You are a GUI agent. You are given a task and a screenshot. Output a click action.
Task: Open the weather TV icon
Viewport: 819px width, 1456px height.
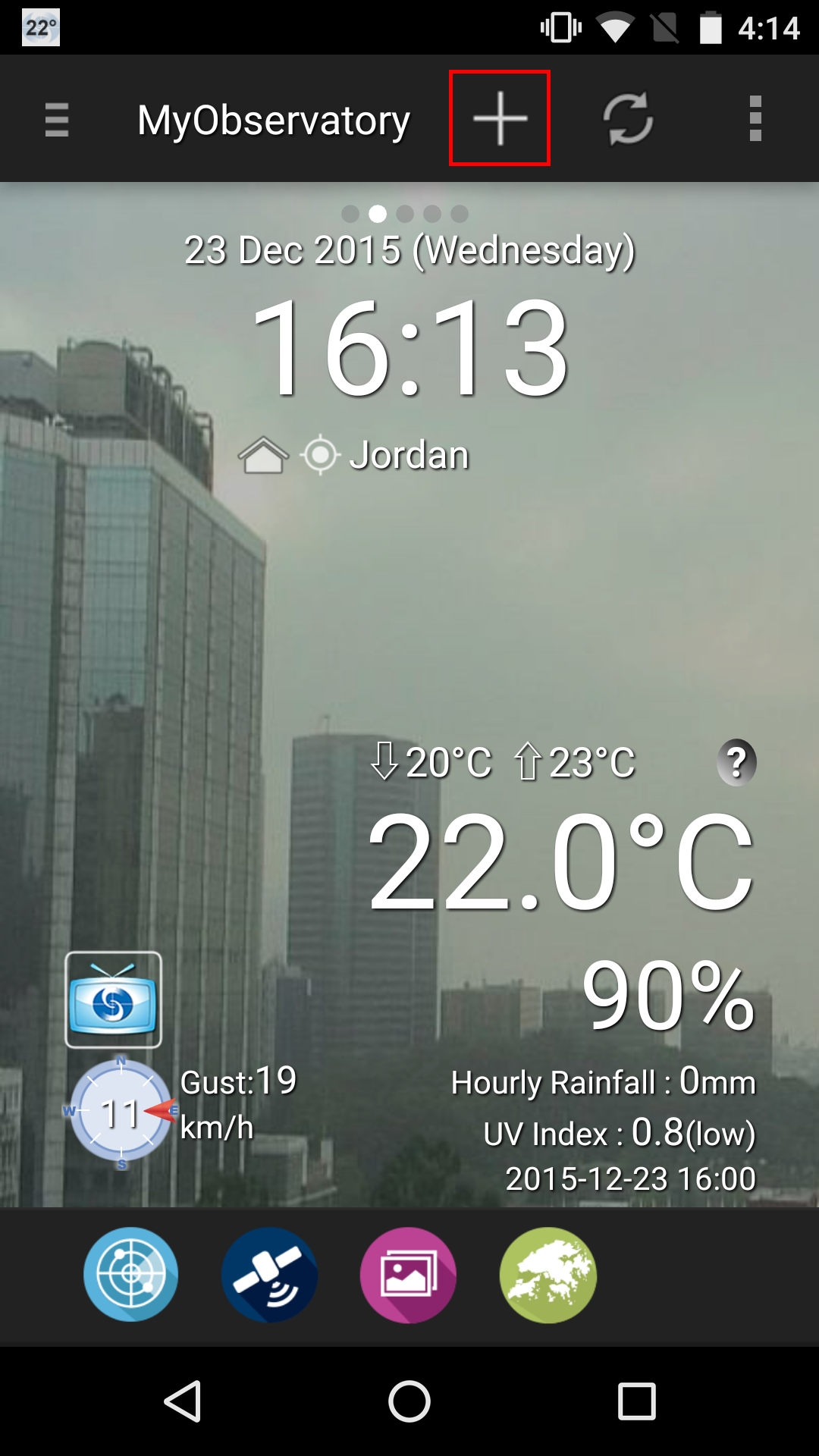pyautogui.click(x=114, y=1000)
